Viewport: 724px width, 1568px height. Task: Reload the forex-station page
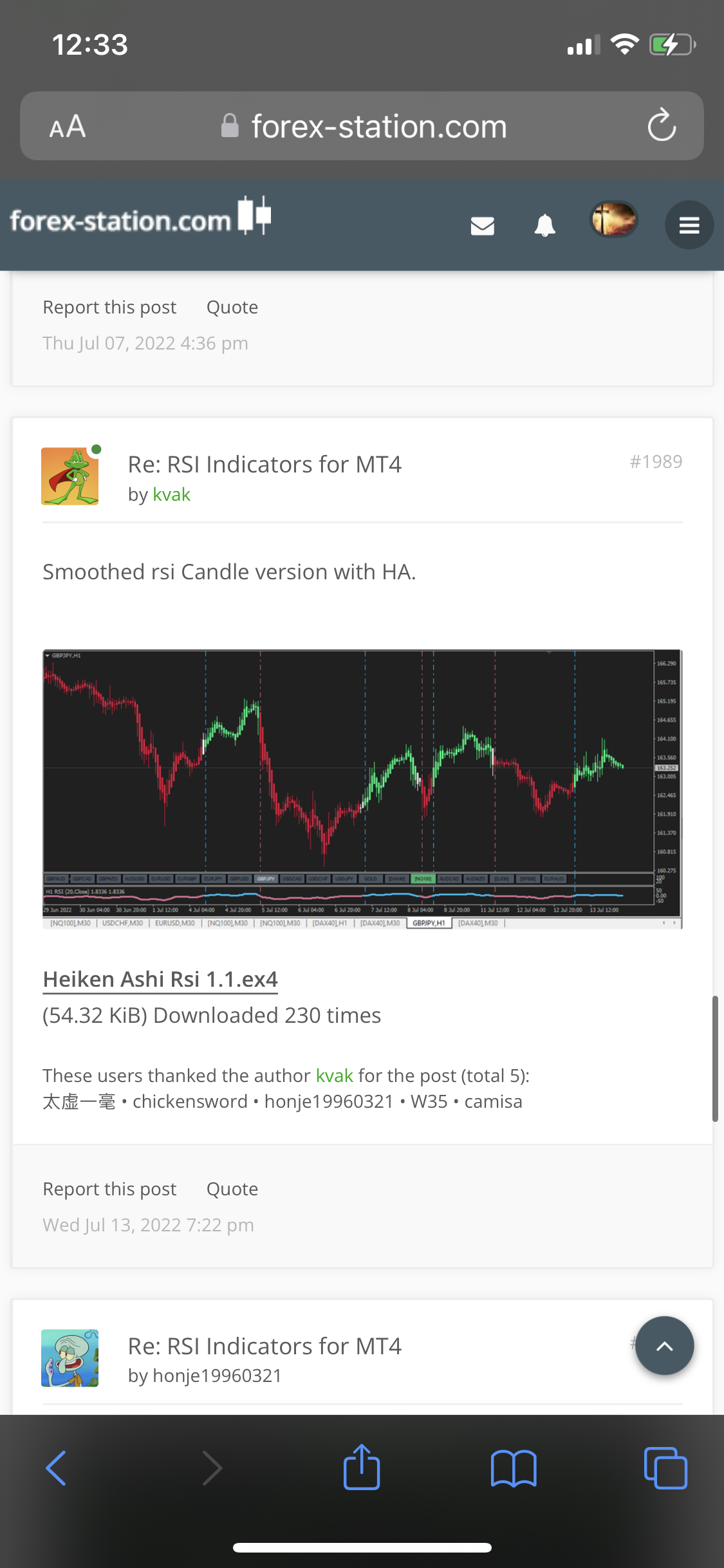pyautogui.click(x=662, y=126)
